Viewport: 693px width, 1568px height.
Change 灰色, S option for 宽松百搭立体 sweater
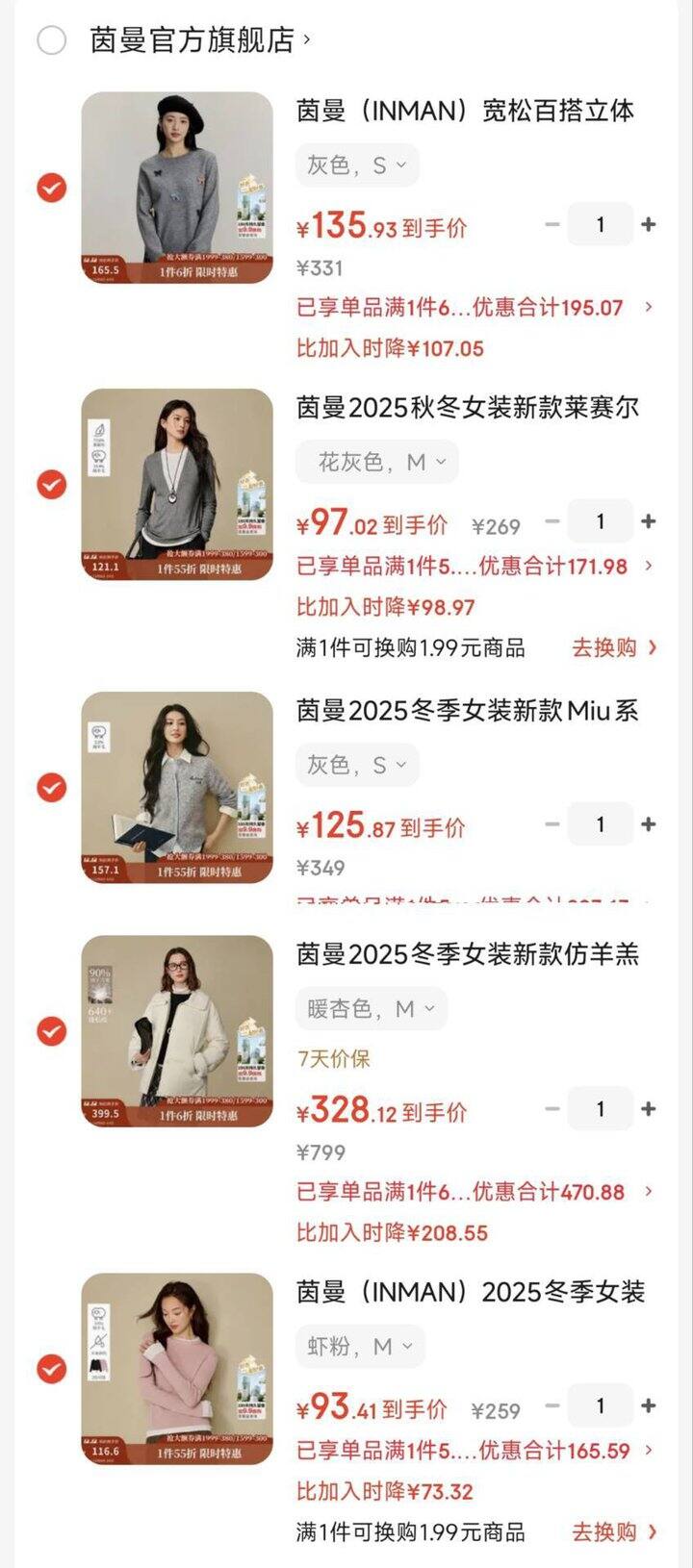(x=356, y=165)
